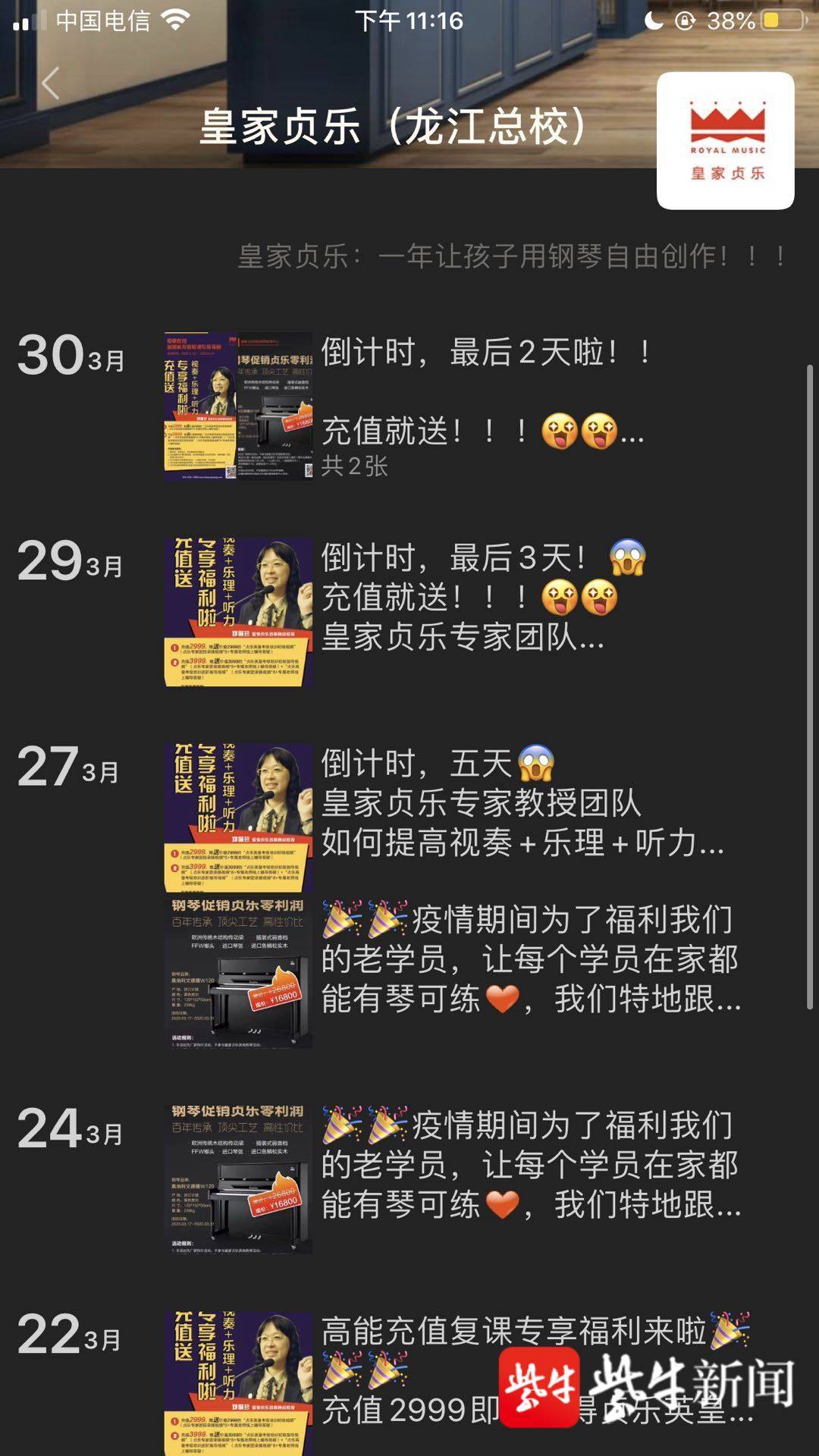View the March 24 piano promotion image
Image resolution: width=819 pixels, height=1456 pixels.
point(238,1178)
